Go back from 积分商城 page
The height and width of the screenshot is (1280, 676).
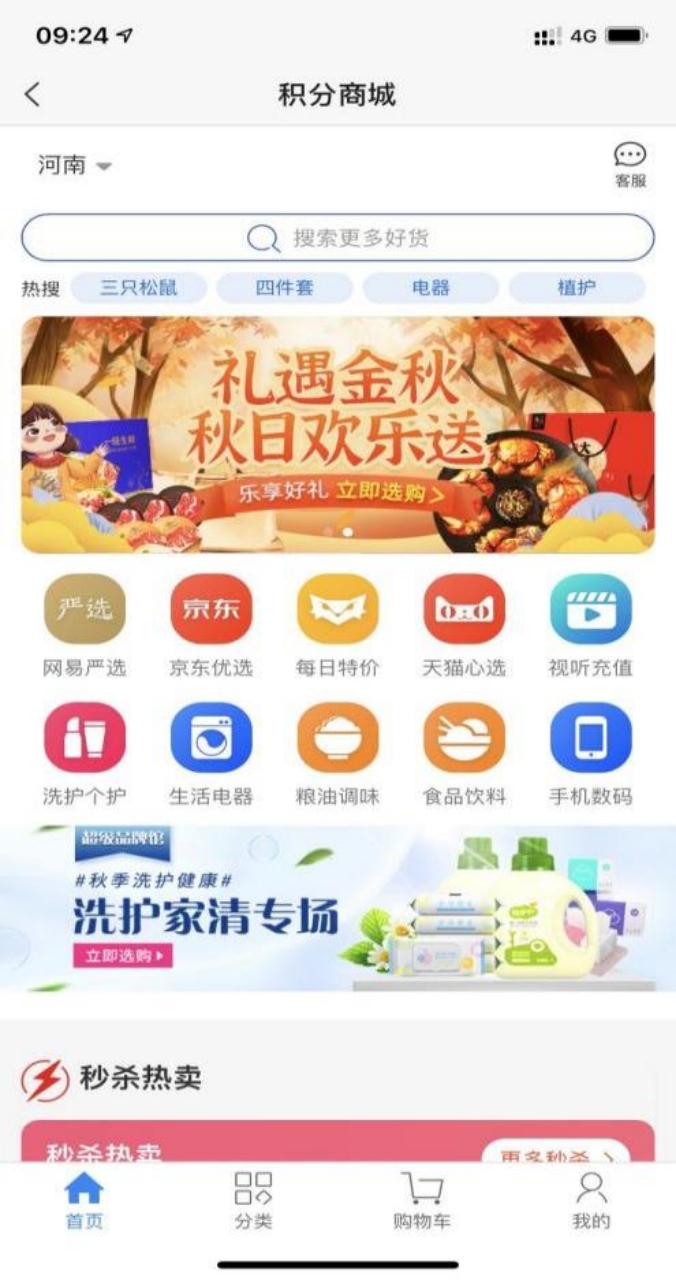[32, 95]
